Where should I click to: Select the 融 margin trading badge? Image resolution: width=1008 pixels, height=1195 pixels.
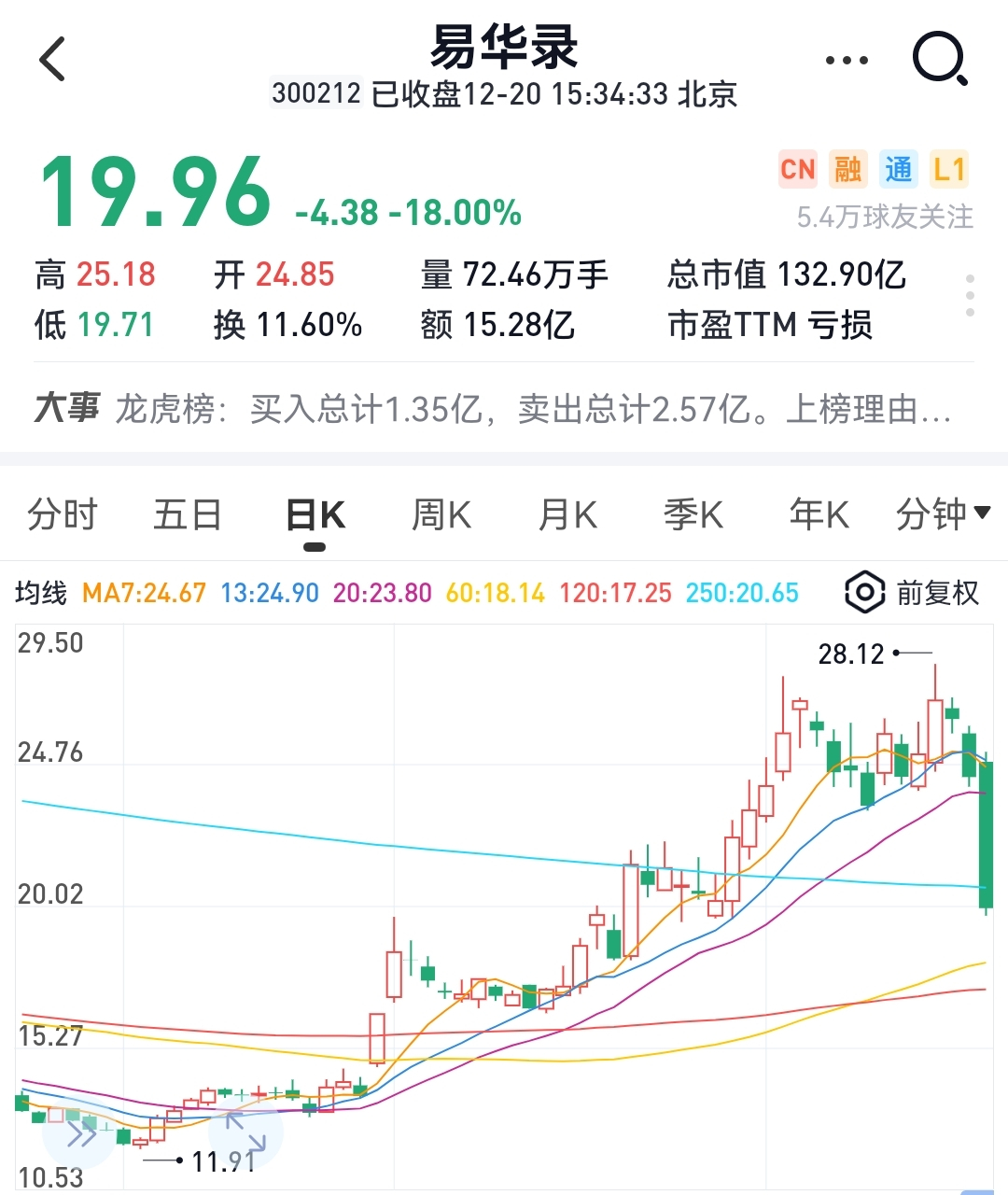click(x=849, y=169)
